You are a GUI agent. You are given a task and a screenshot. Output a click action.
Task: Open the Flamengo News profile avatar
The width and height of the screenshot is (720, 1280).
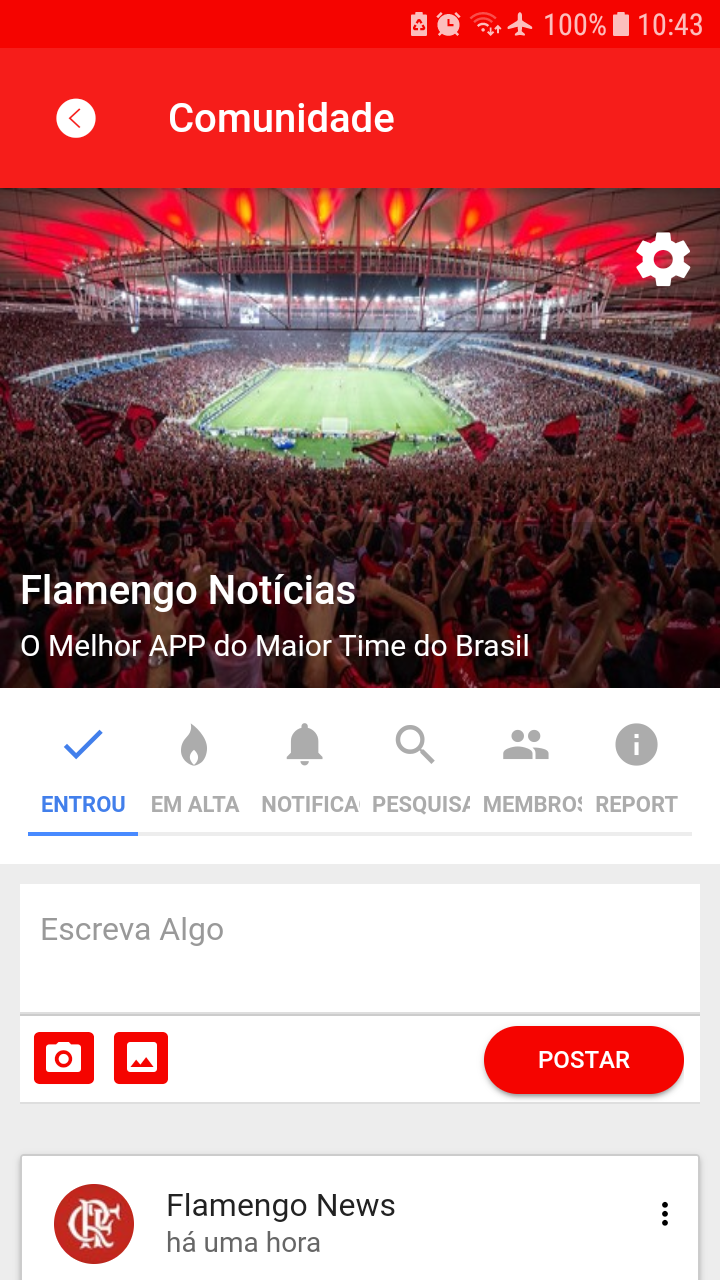[x=94, y=1224]
